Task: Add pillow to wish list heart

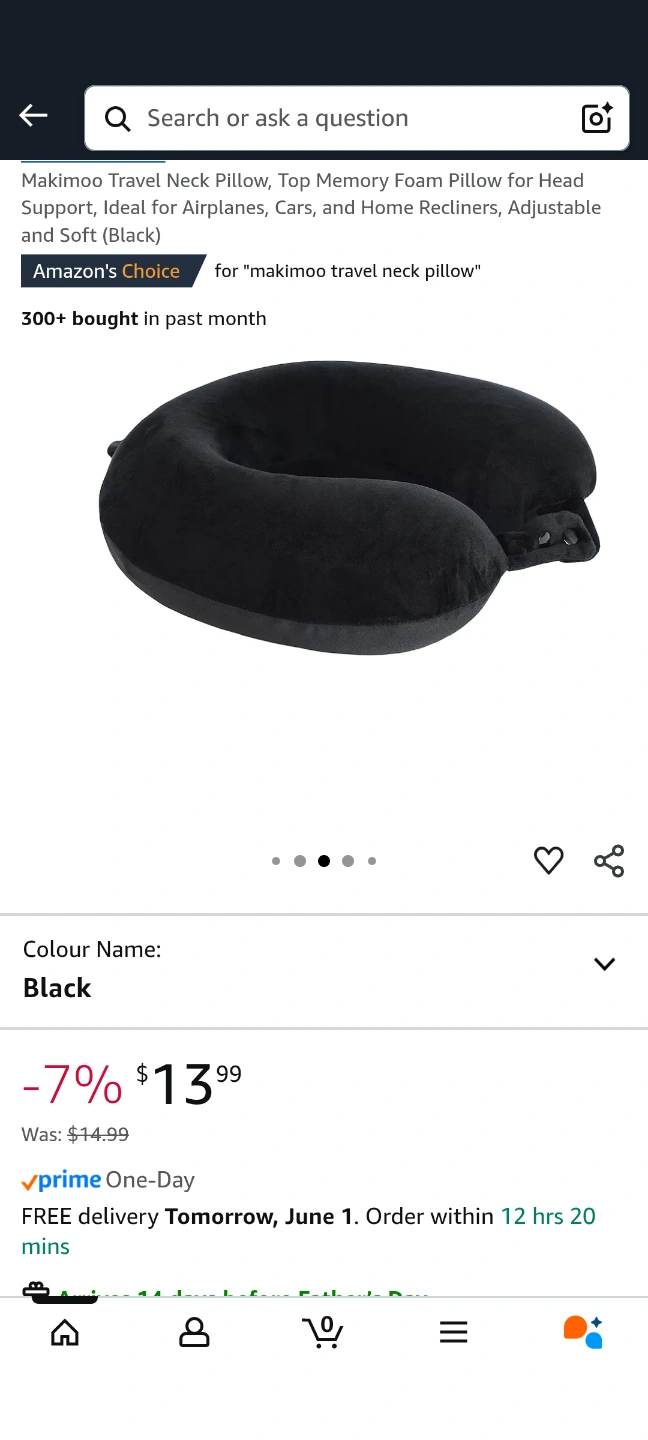Action: coord(548,860)
